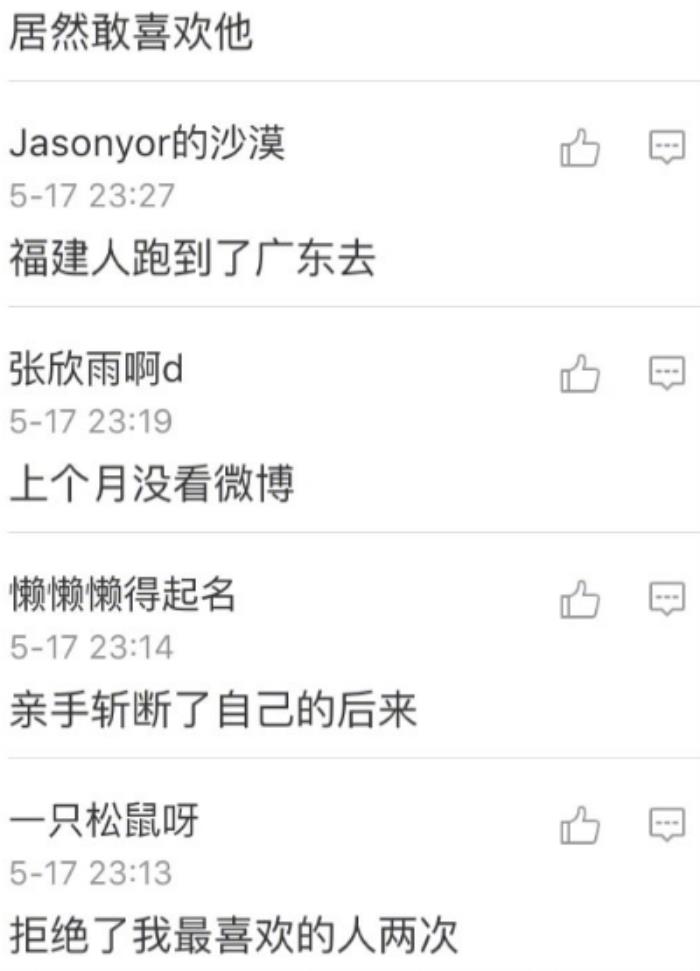Like the comment by 一只松鼠呀
The height and width of the screenshot is (971, 700).
pos(580,825)
